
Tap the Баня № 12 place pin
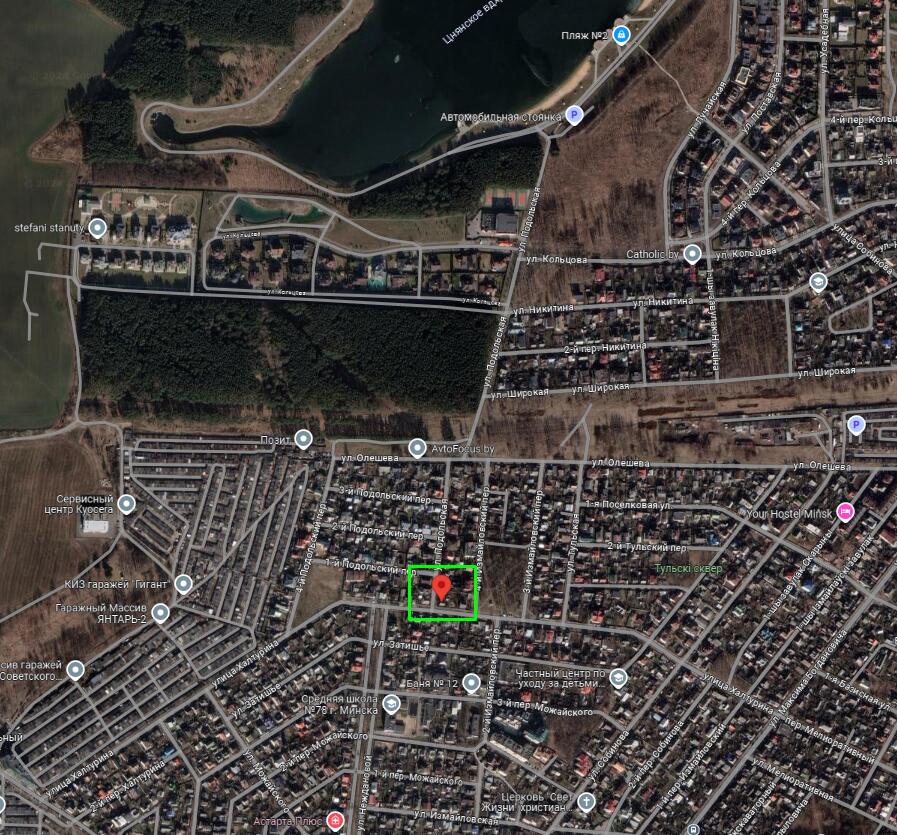(471, 683)
